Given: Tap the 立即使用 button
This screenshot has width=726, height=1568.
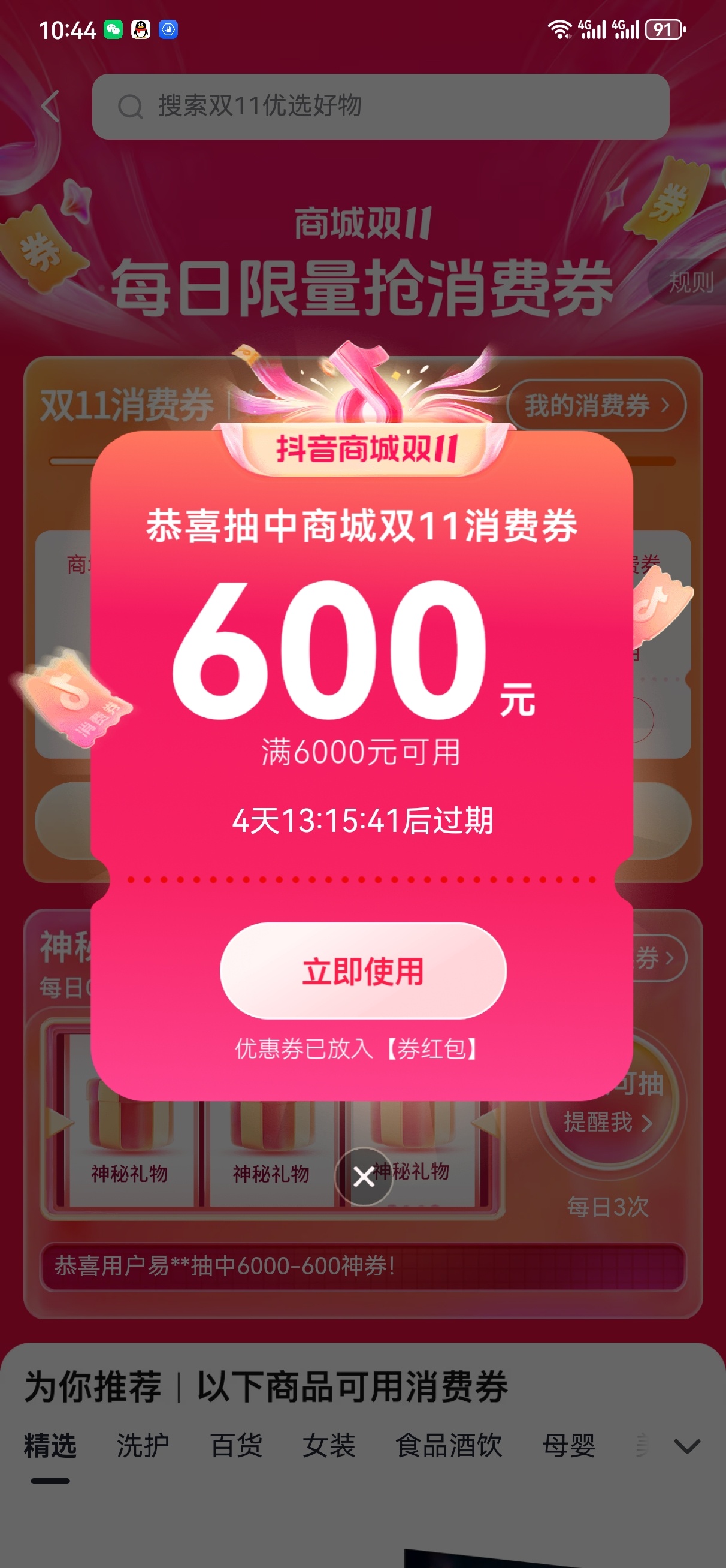Looking at the screenshot, I should pos(362,971).
